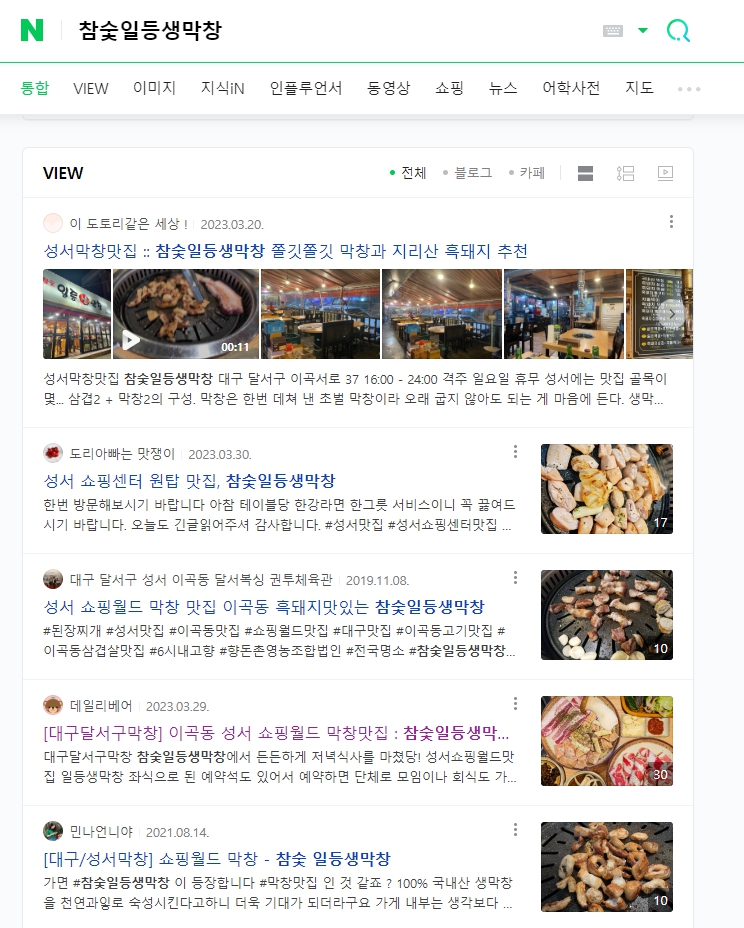Switch to the 이미지 tab
Viewport: 744px width, 928px height.
154,88
